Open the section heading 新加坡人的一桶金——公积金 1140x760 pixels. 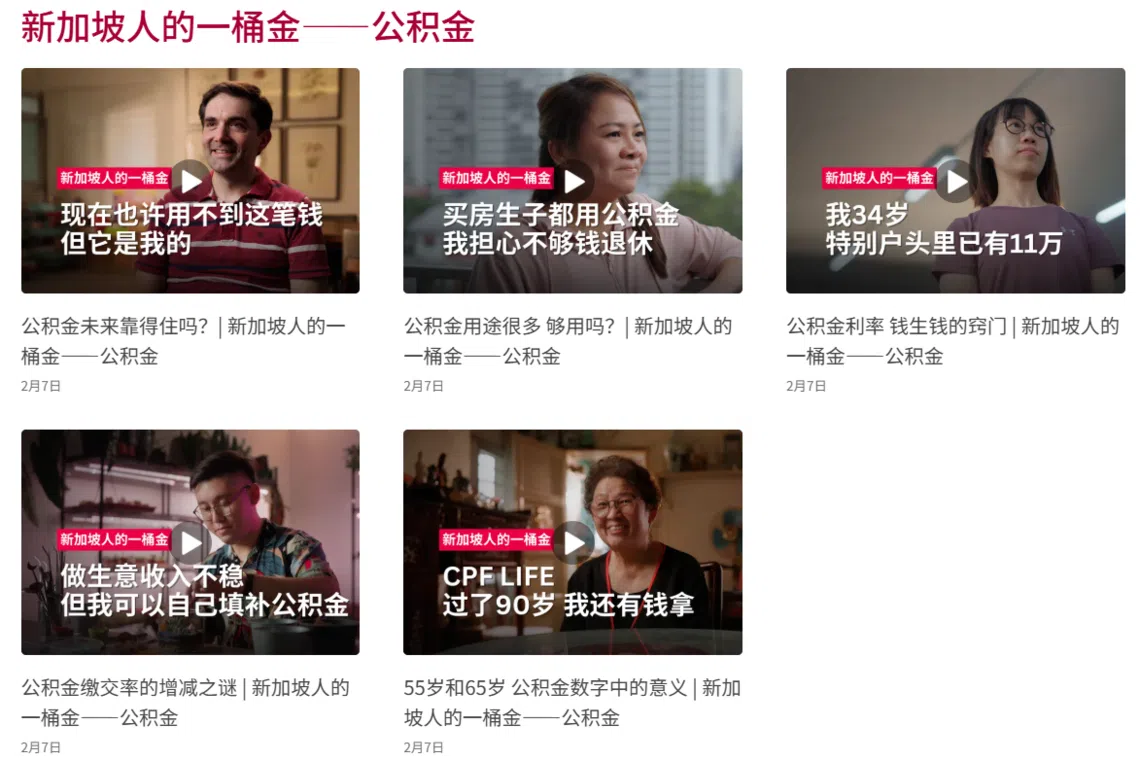pyautogui.click(x=247, y=27)
